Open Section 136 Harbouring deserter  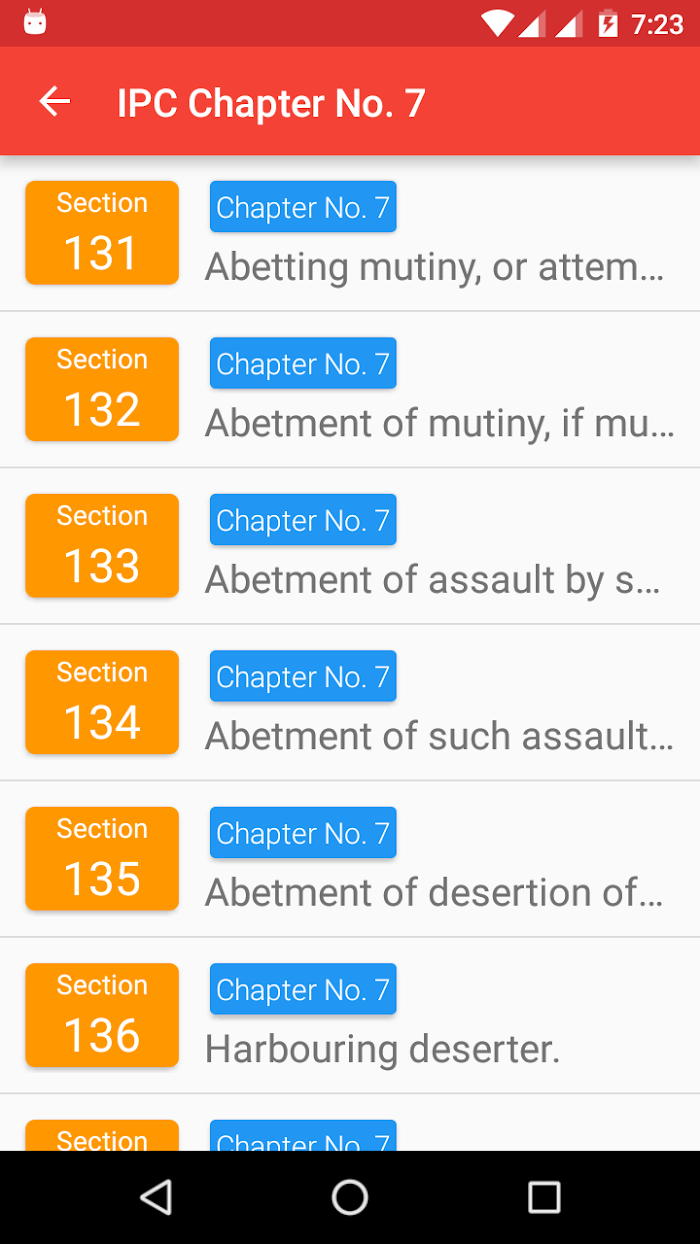tap(350, 1016)
